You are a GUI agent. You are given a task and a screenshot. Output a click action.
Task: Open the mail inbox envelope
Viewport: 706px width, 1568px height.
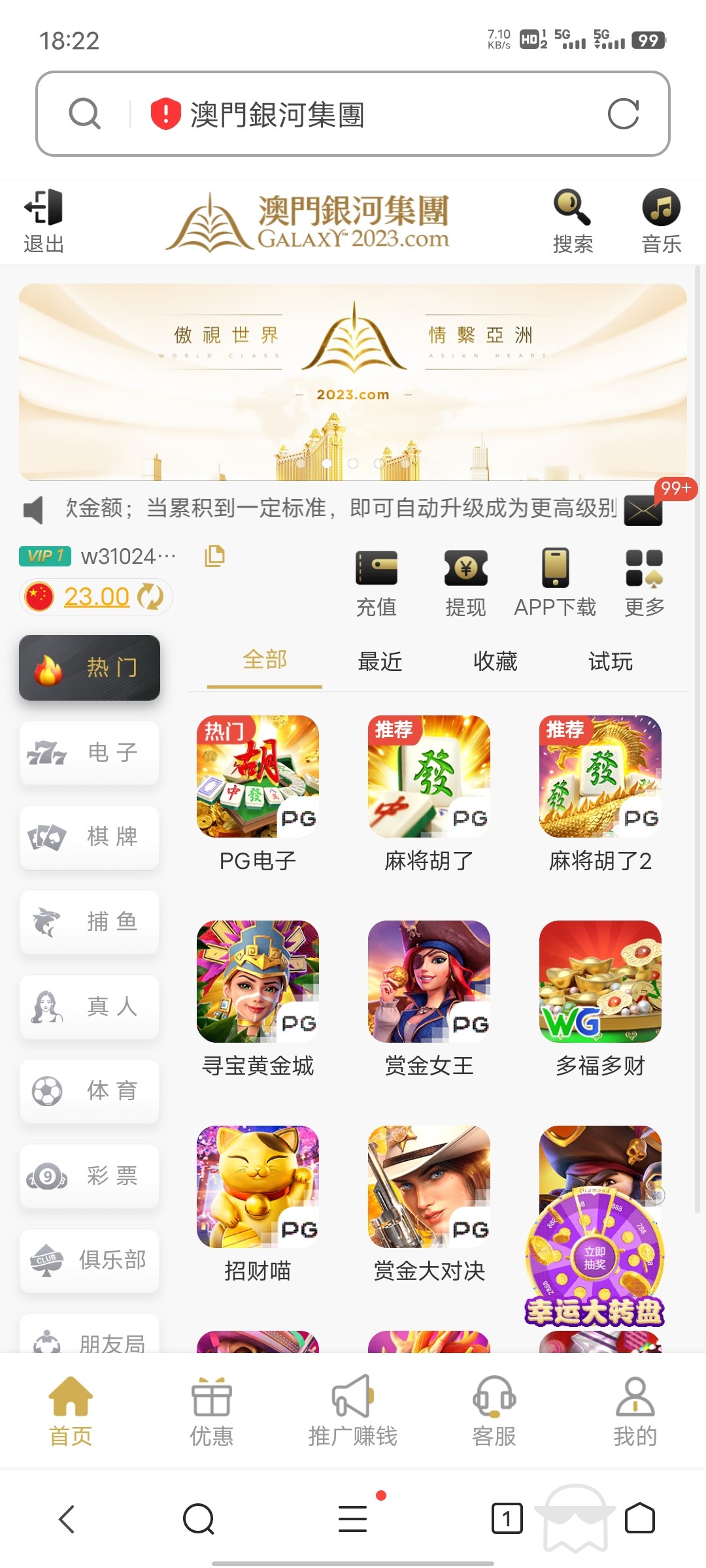pyautogui.click(x=643, y=510)
